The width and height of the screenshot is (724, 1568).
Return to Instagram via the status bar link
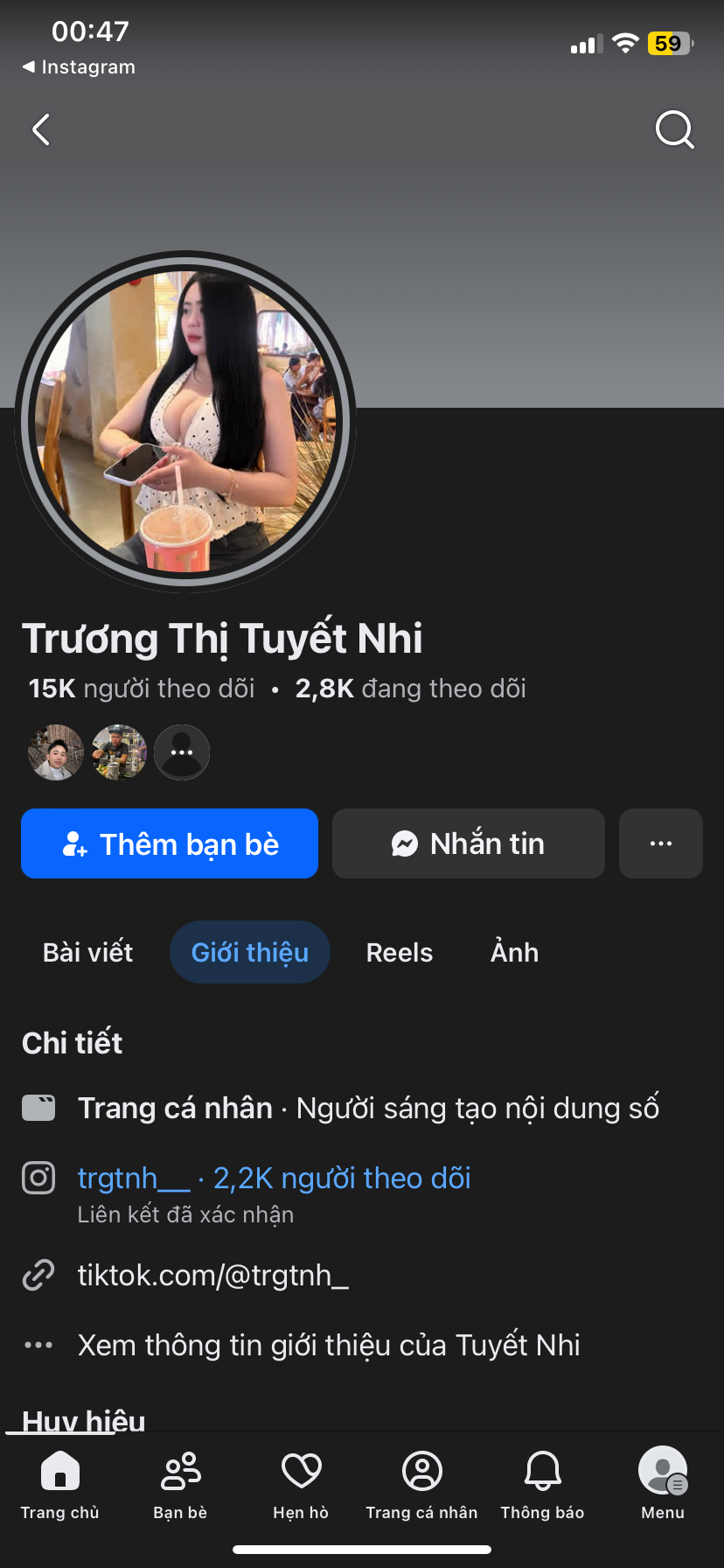(79, 67)
